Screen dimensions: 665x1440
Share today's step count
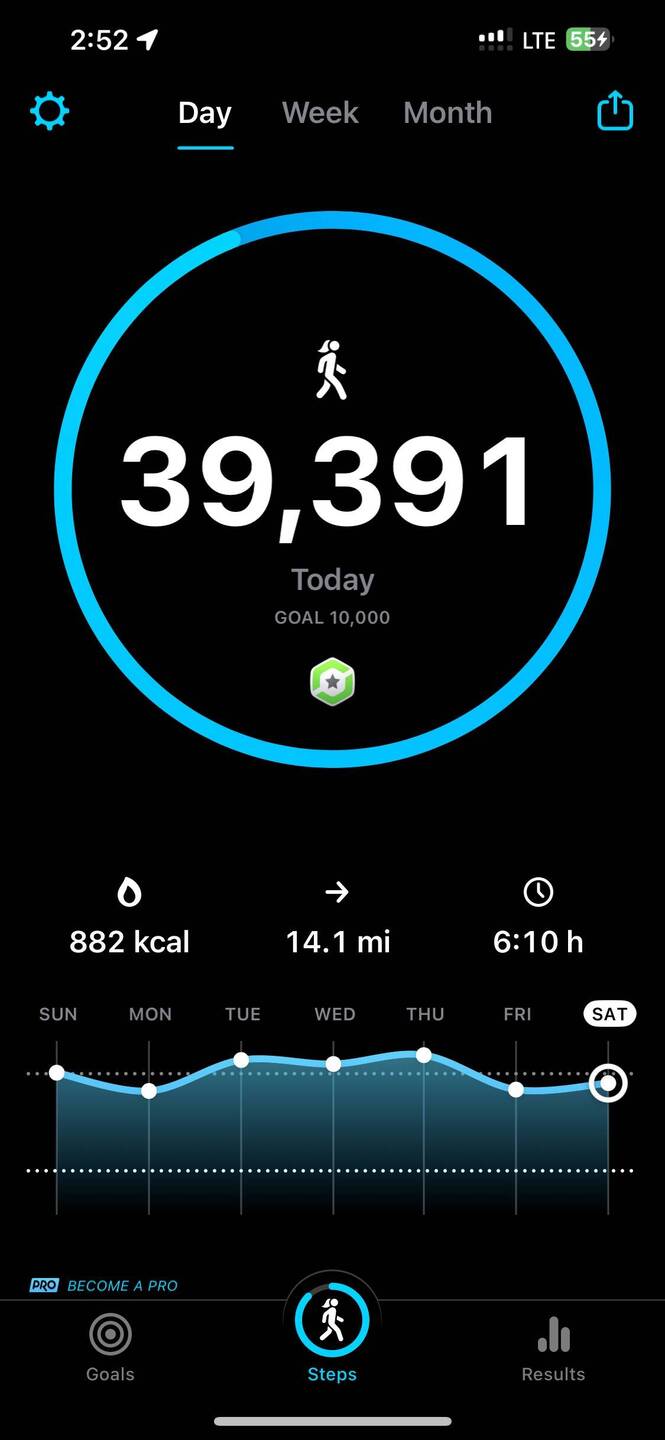(615, 111)
